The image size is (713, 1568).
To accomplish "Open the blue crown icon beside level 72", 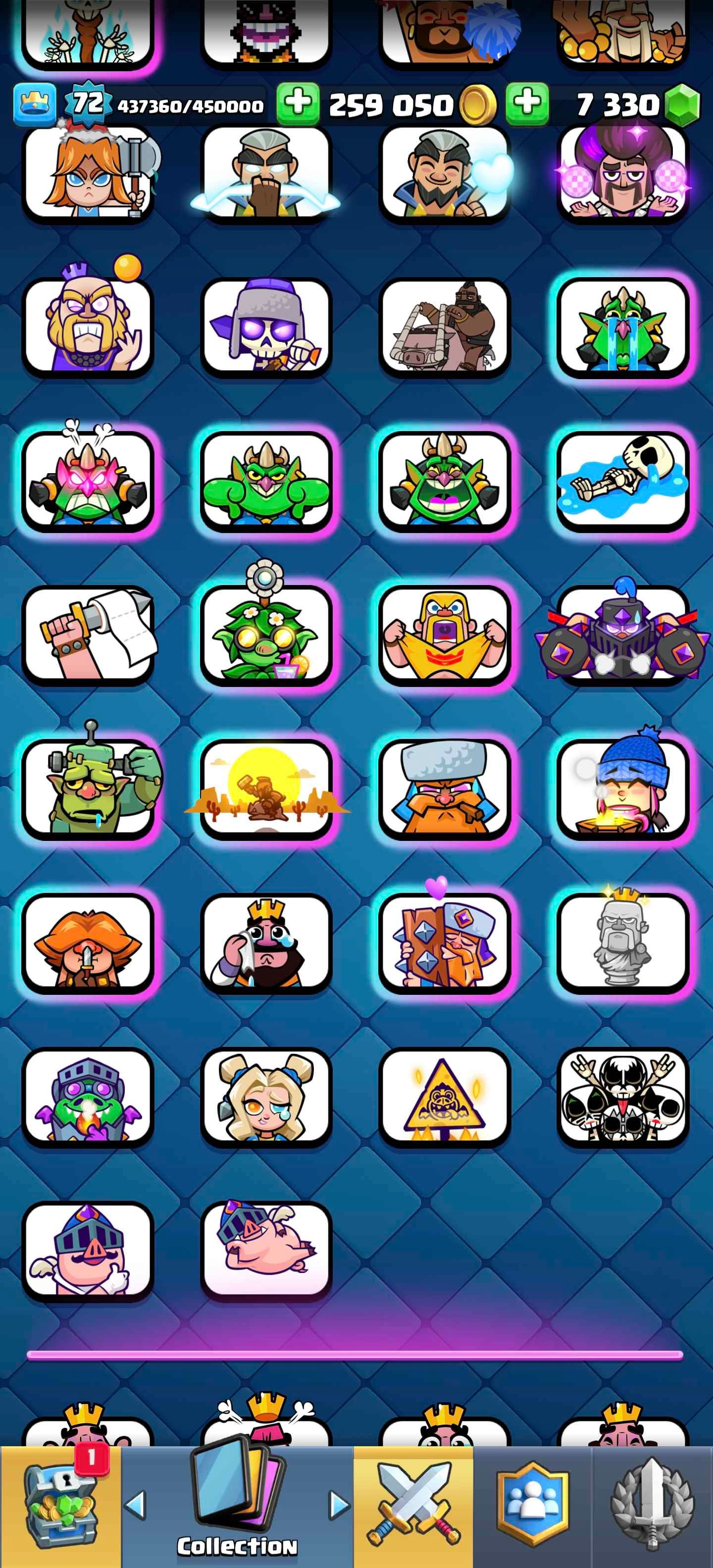I will 35,104.
